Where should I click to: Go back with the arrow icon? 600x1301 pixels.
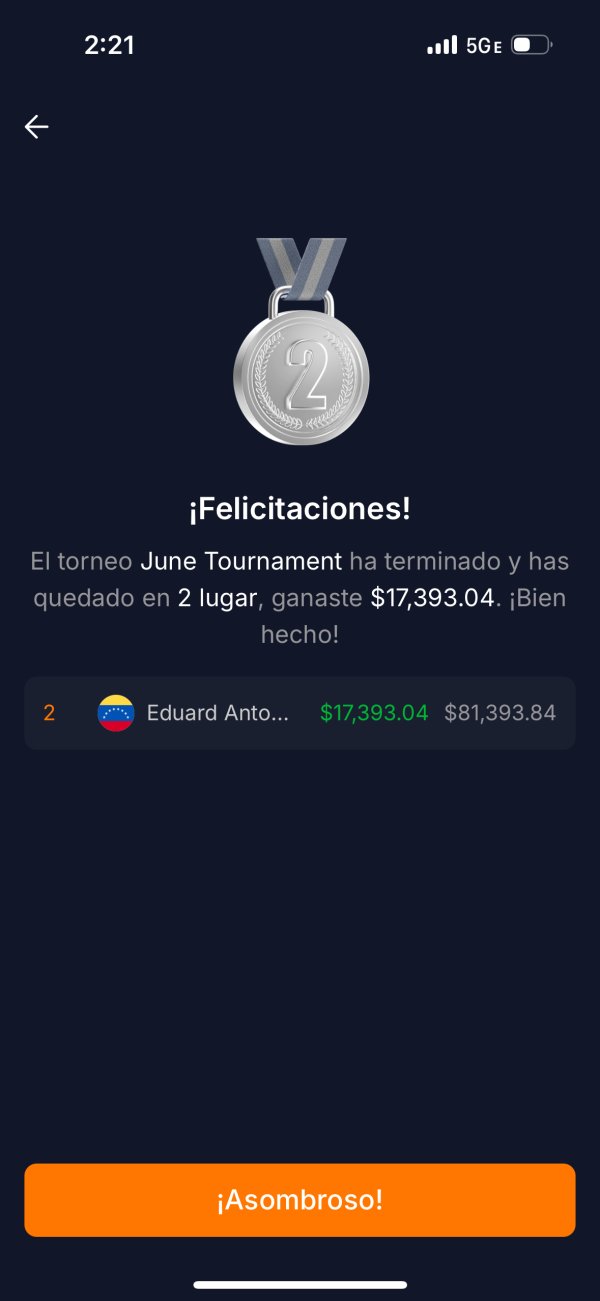coord(37,126)
